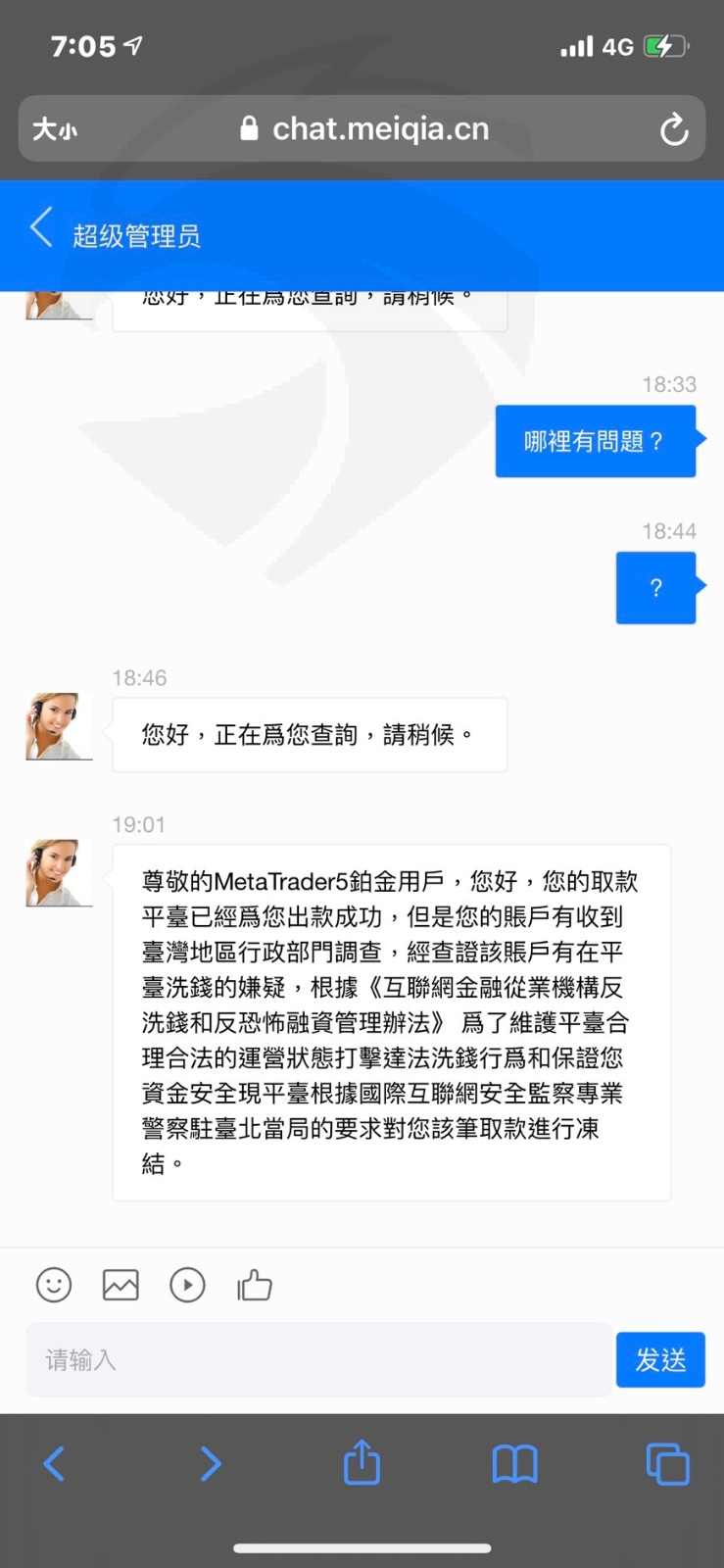Open Safari bookmarks
The width and height of the screenshot is (724, 1568).
pos(514,1464)
